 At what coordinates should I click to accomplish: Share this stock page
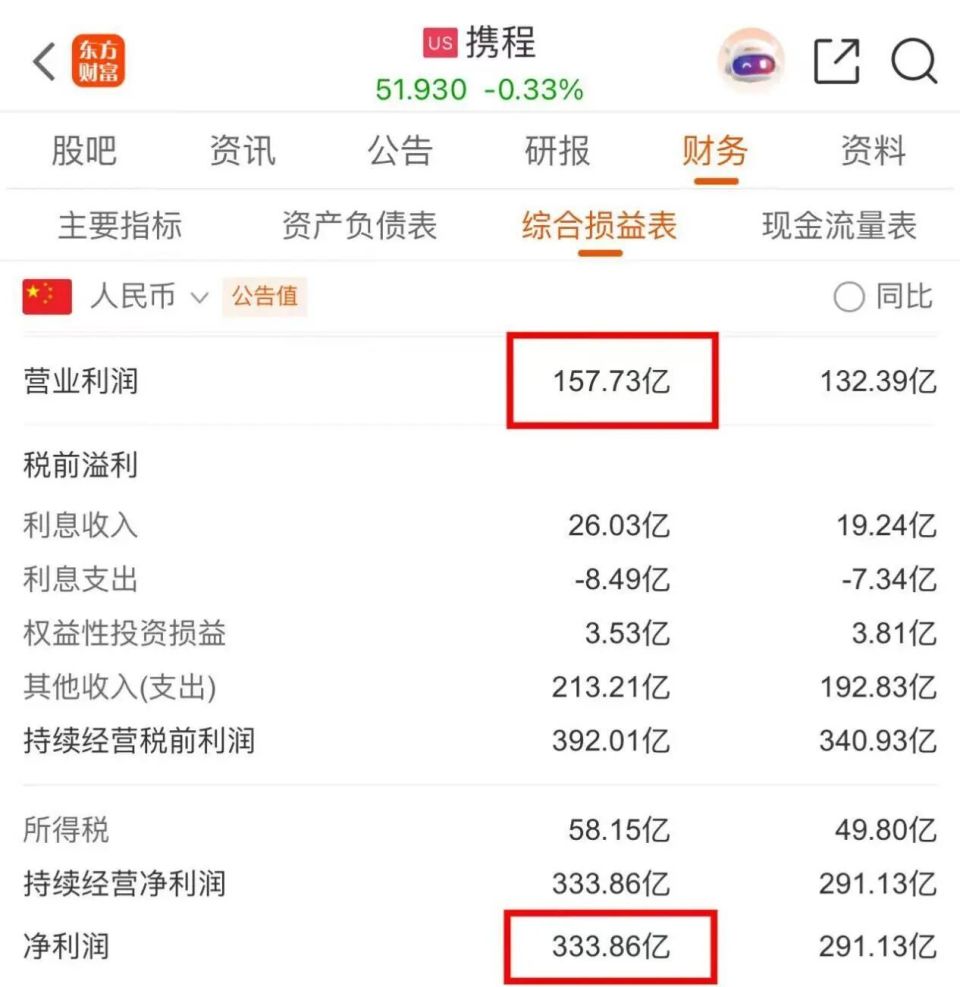pyautogui.click(x=836, y=61)
